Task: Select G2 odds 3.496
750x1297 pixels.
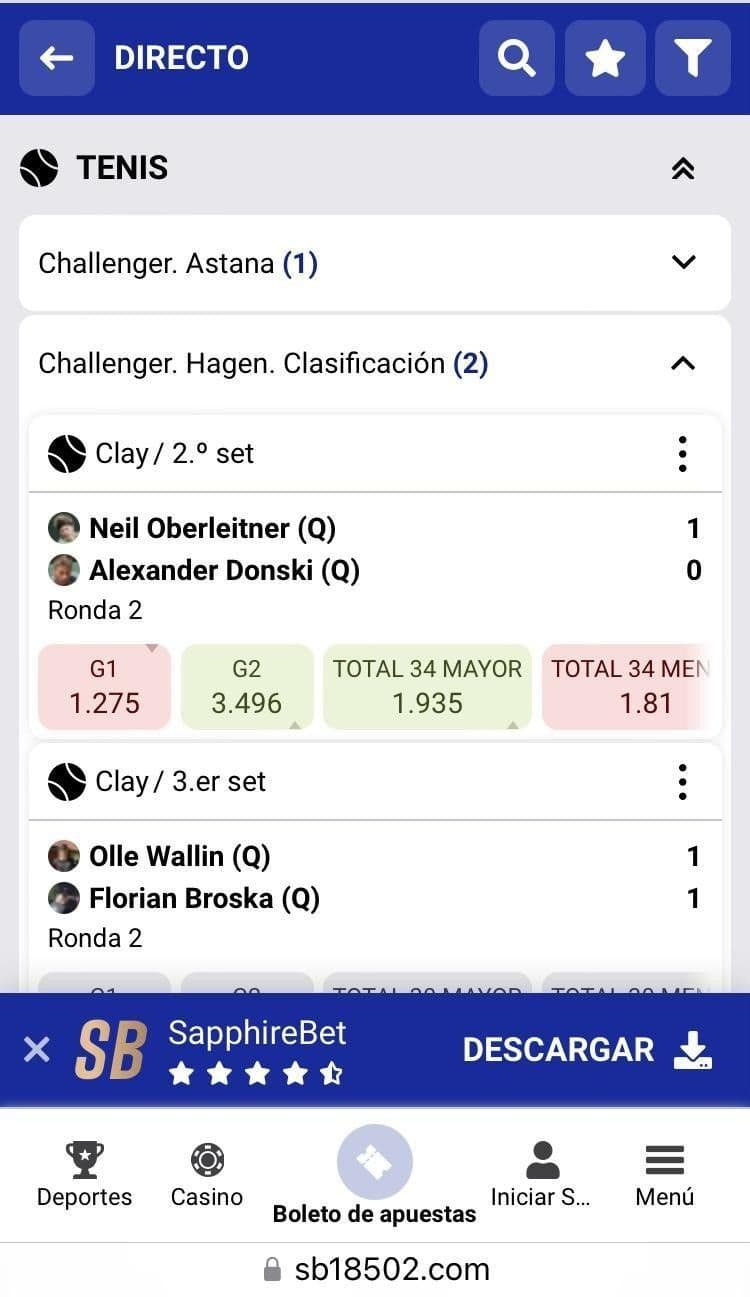Action: click(246, 687)
